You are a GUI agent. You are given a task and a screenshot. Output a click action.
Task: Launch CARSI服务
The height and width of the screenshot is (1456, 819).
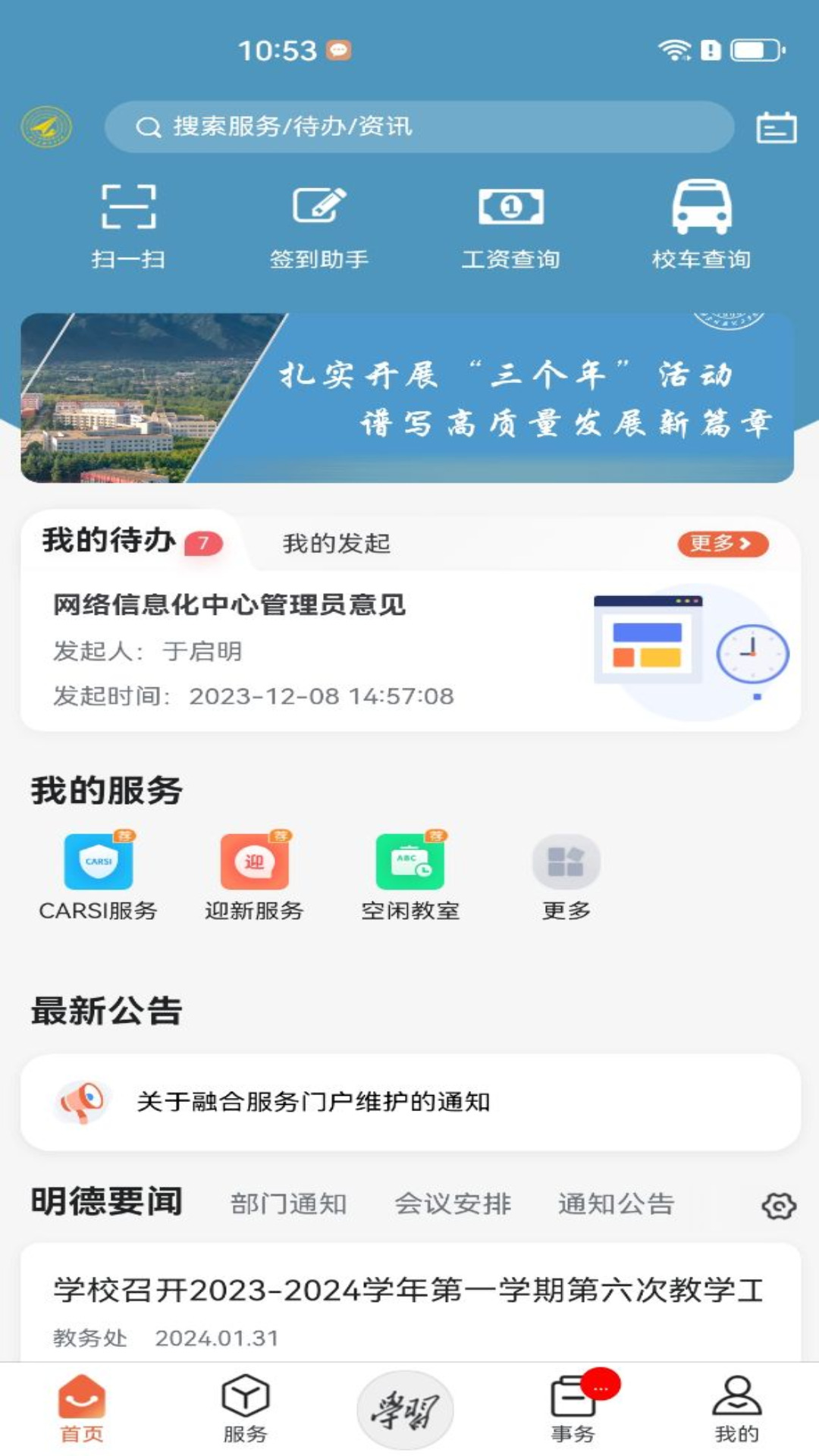point(99,875)
